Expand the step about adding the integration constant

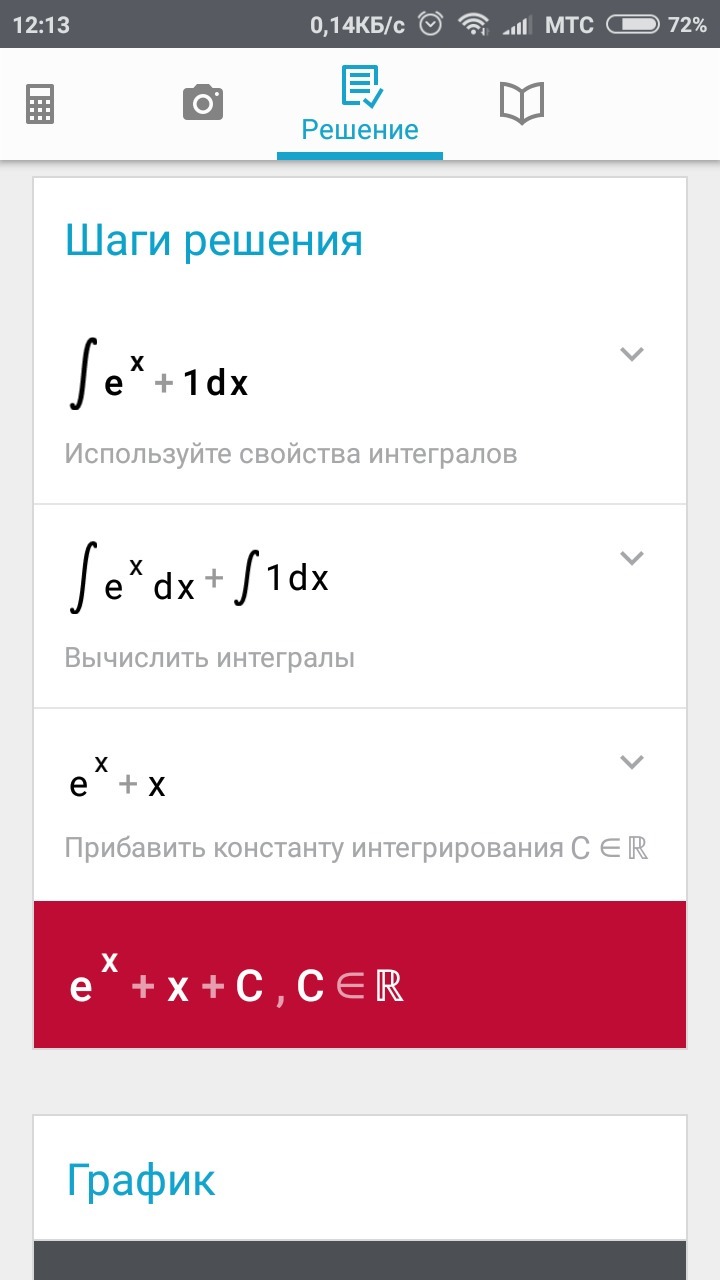pos(631,762)
